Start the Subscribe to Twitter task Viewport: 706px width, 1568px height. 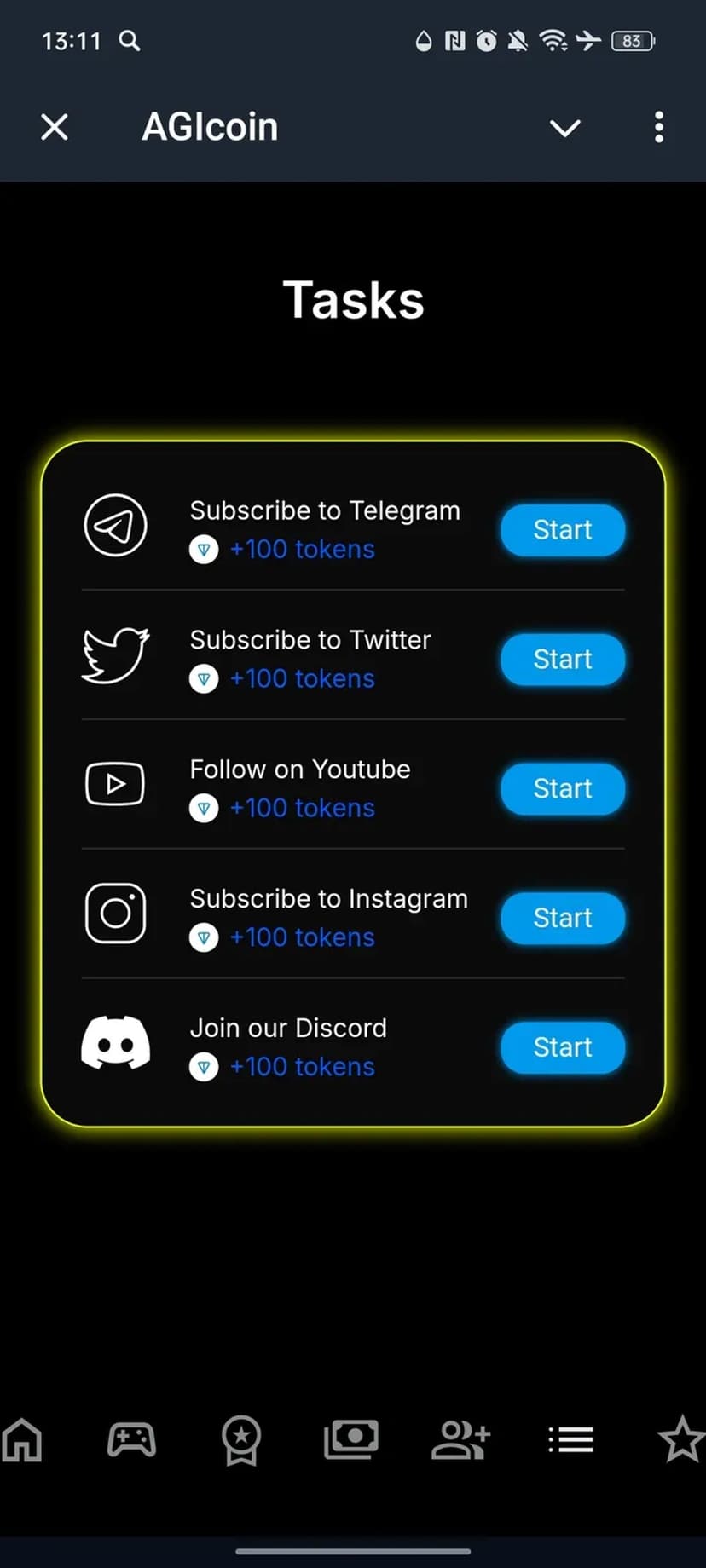[x=562, y=660]
